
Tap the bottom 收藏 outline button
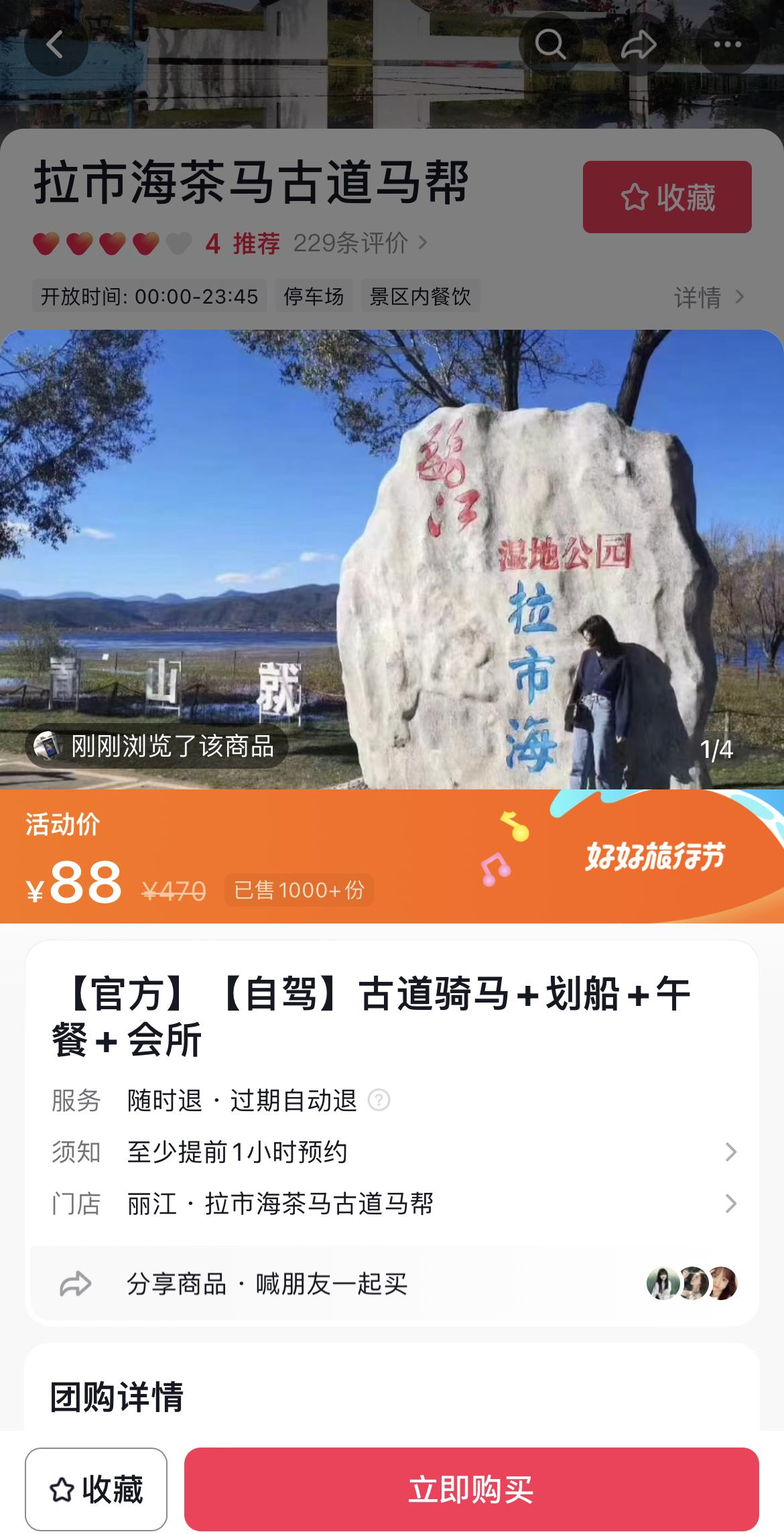click(96, 1489)
